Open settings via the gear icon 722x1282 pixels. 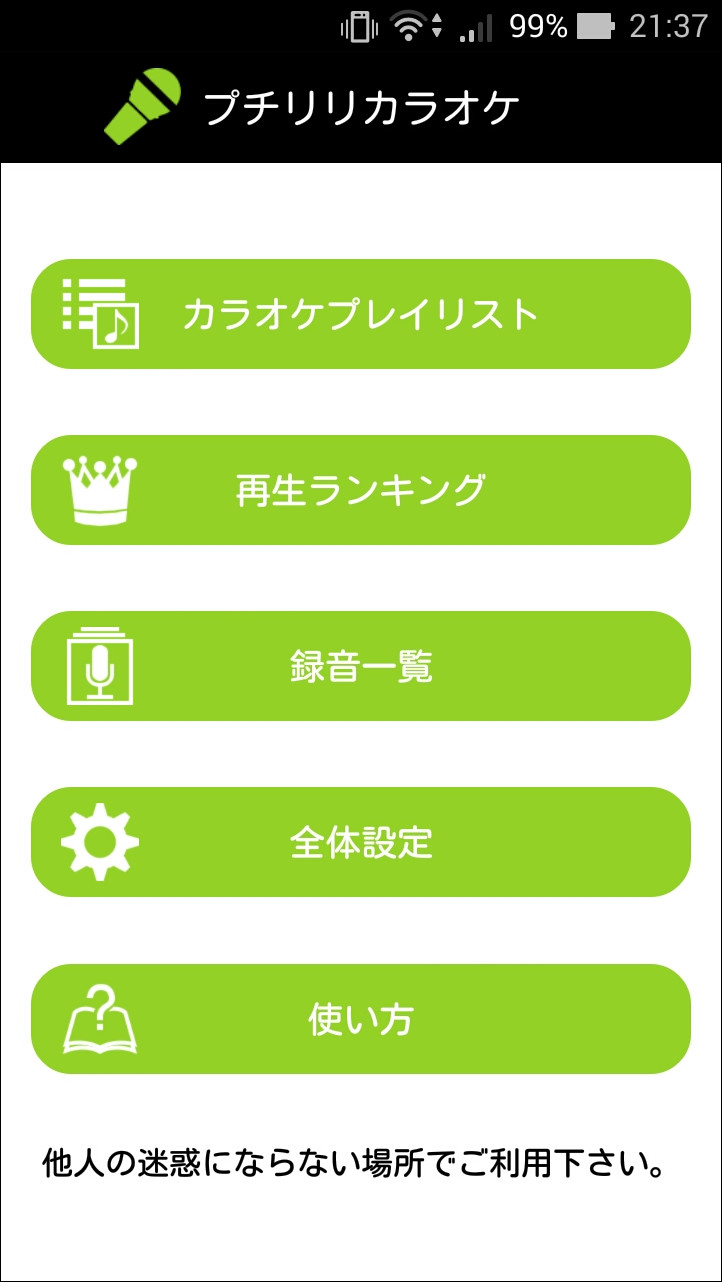(x=96, y=841)
